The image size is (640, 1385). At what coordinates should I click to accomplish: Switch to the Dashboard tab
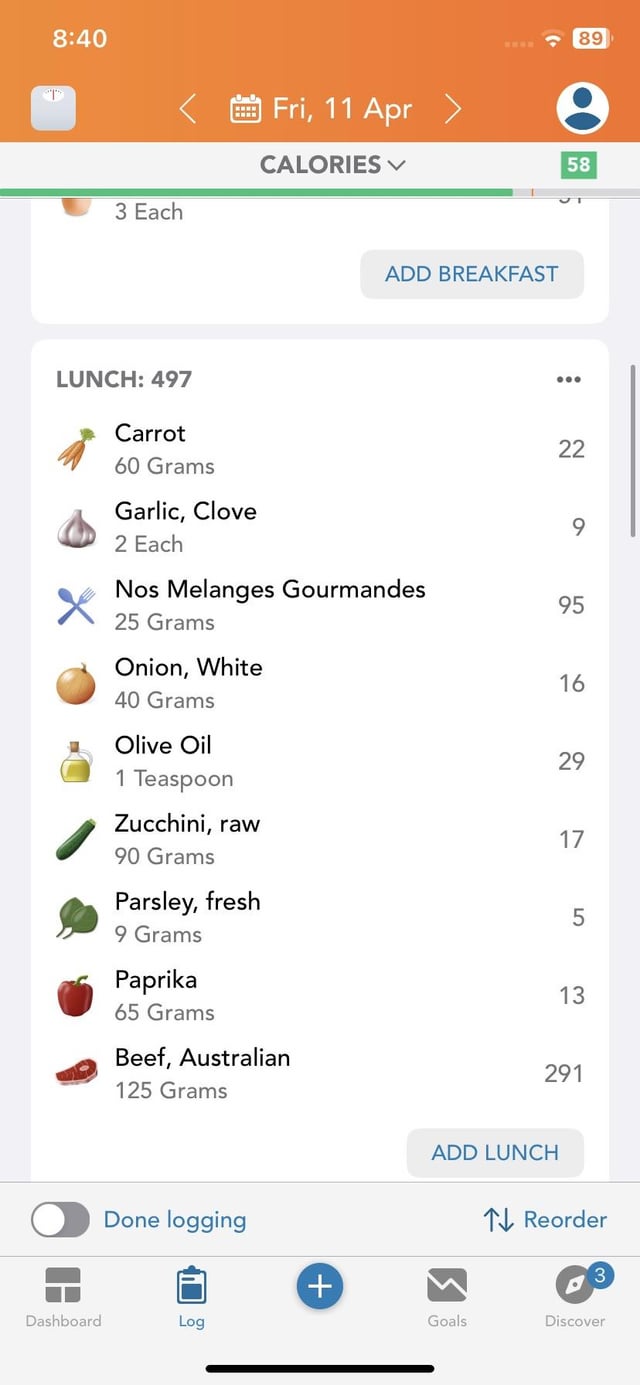pos(63,1297)
